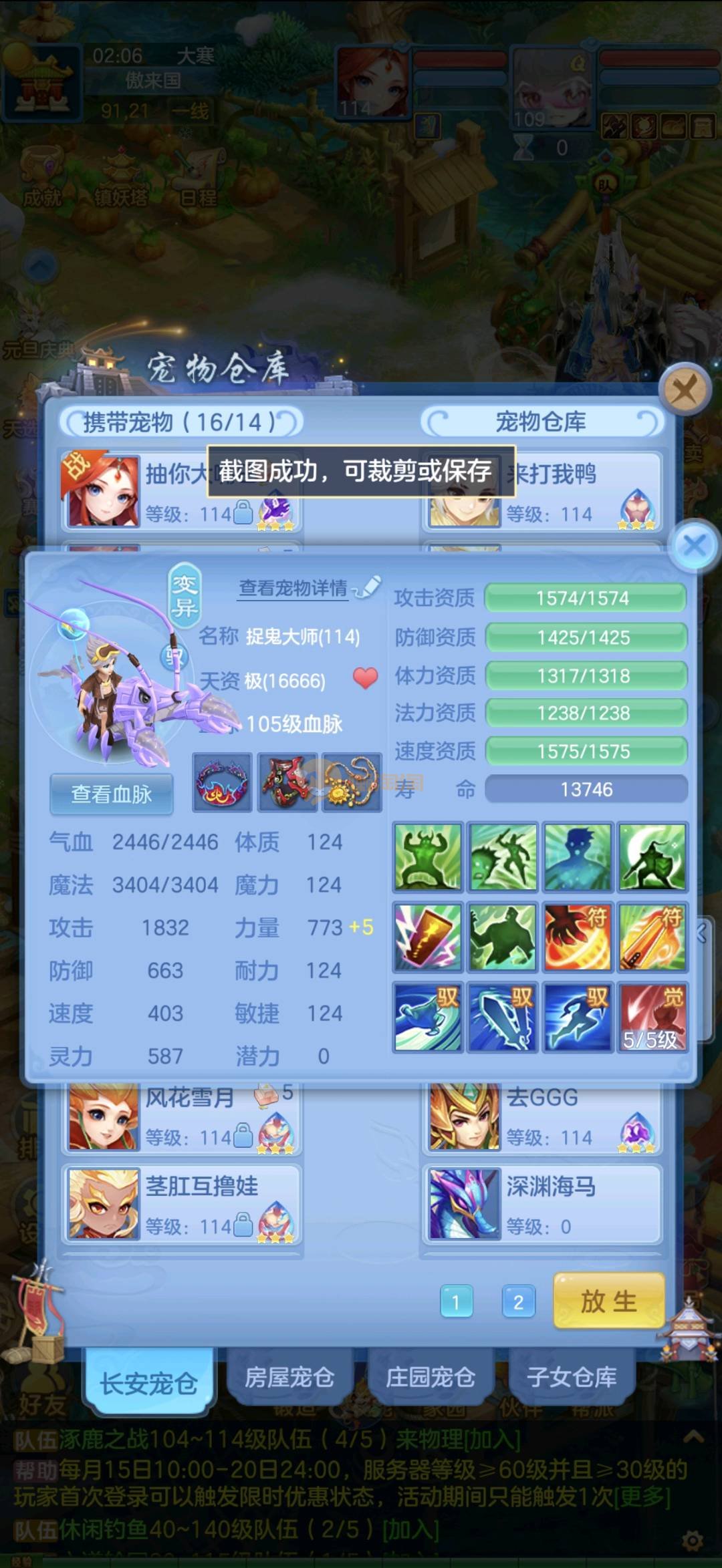Go to page 2 of pets
The height and width of the screenshot is (1568, 722).
coord(518,1301)
